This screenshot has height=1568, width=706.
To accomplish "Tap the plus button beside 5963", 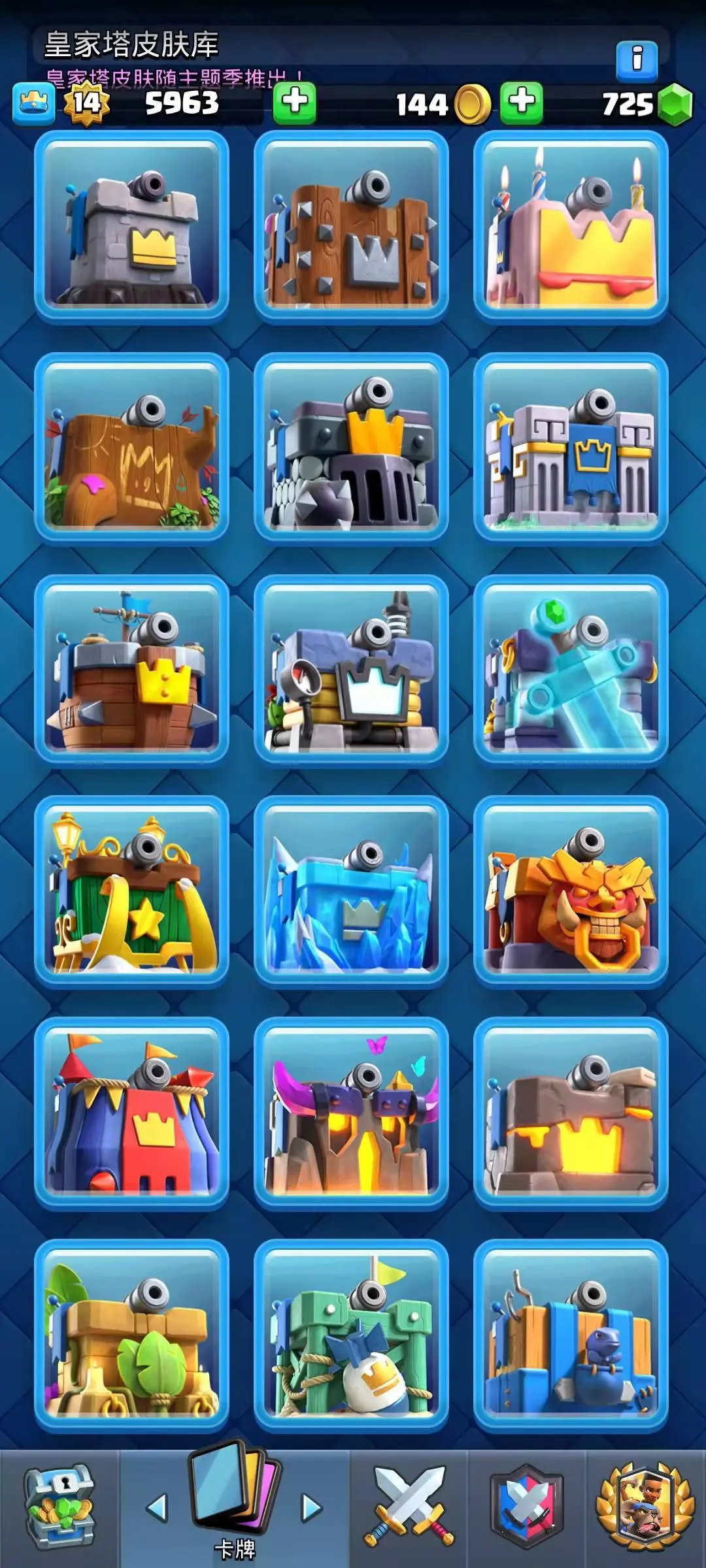I will (295, 103).
